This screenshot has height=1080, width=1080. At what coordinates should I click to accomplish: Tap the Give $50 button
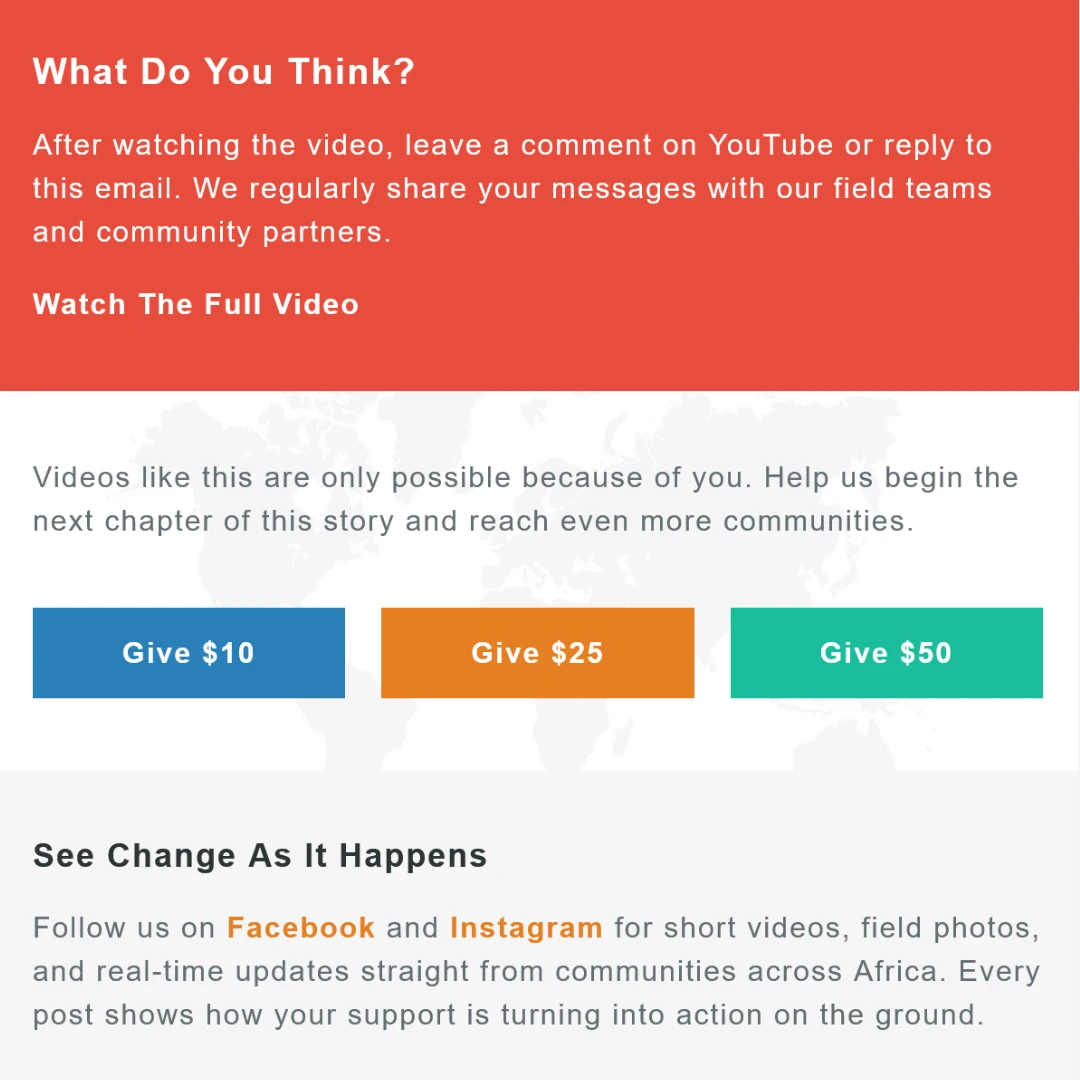click(x=886, y=653)
